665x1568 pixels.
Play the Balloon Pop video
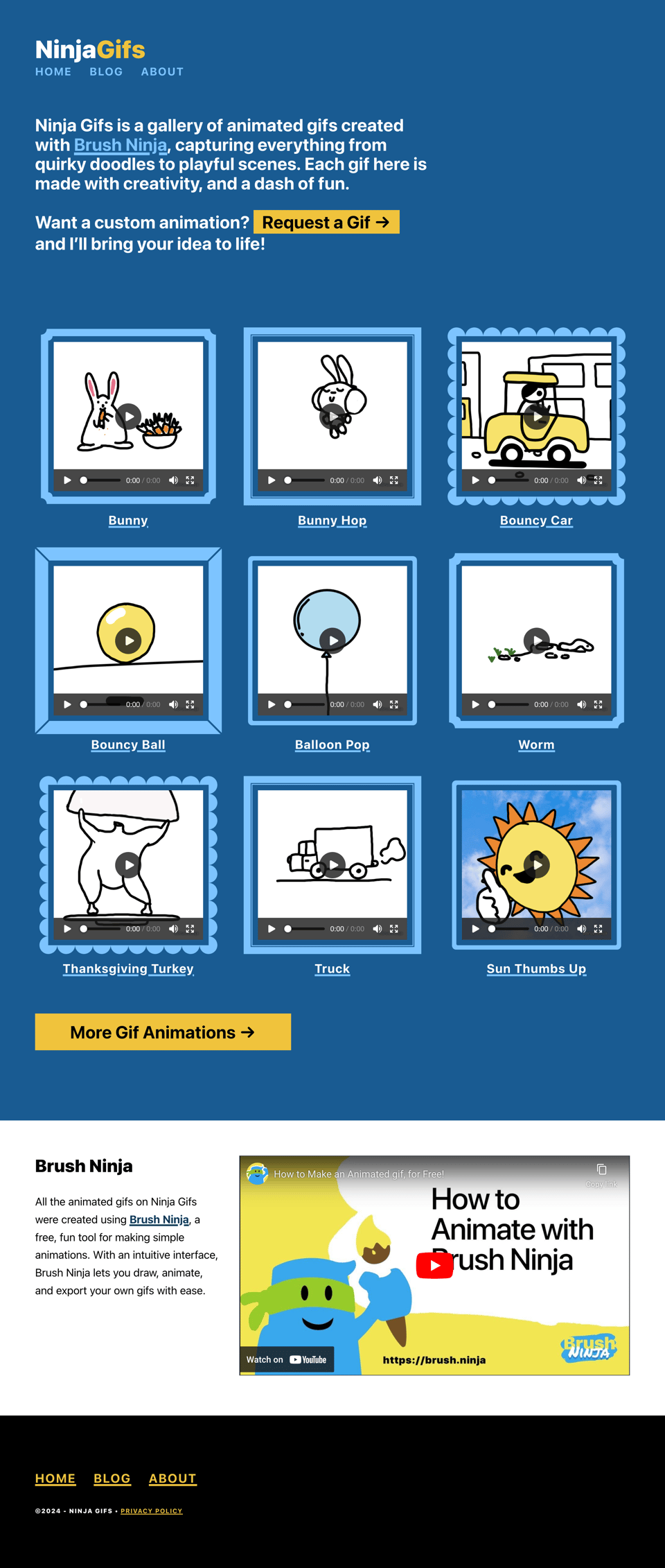point(332,640)
